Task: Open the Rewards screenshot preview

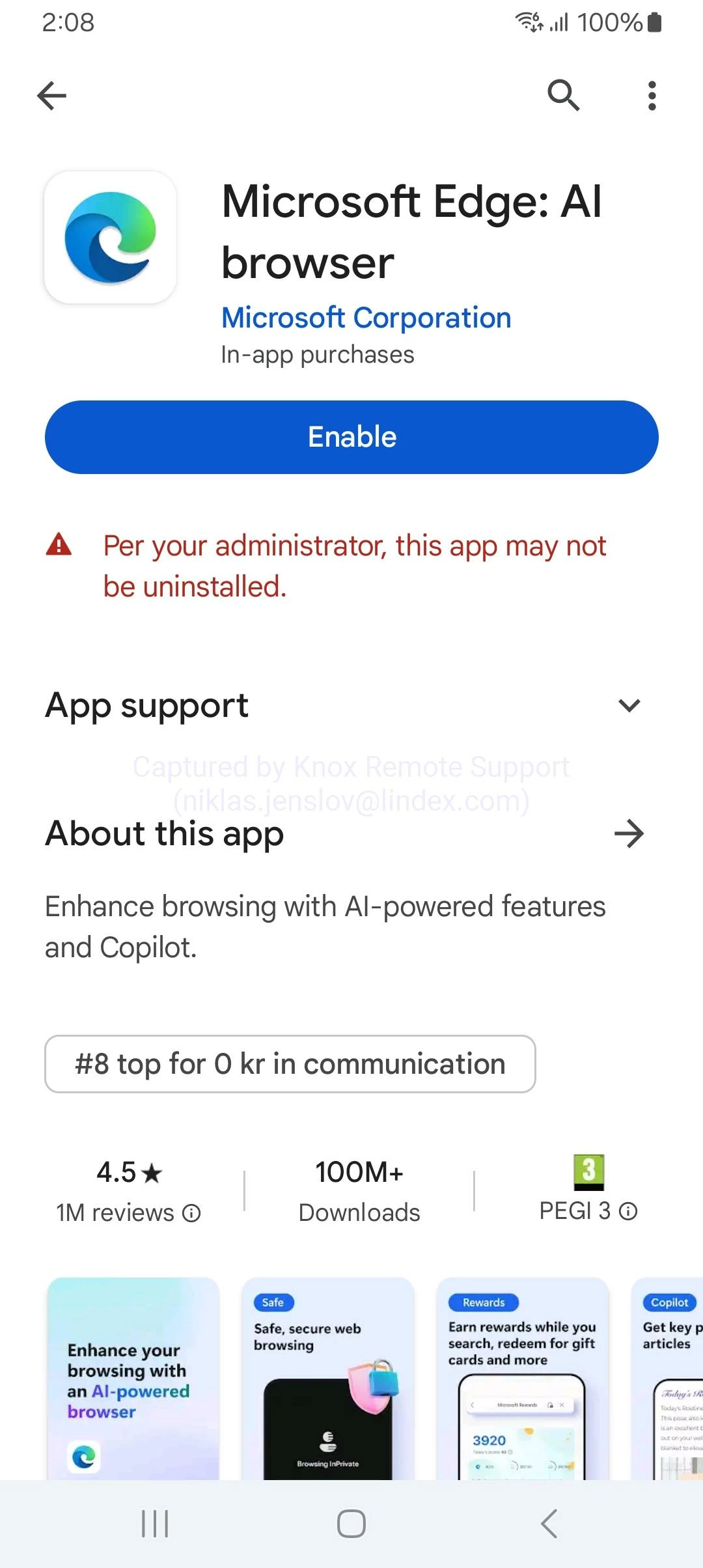Action: click(522, 1377)
